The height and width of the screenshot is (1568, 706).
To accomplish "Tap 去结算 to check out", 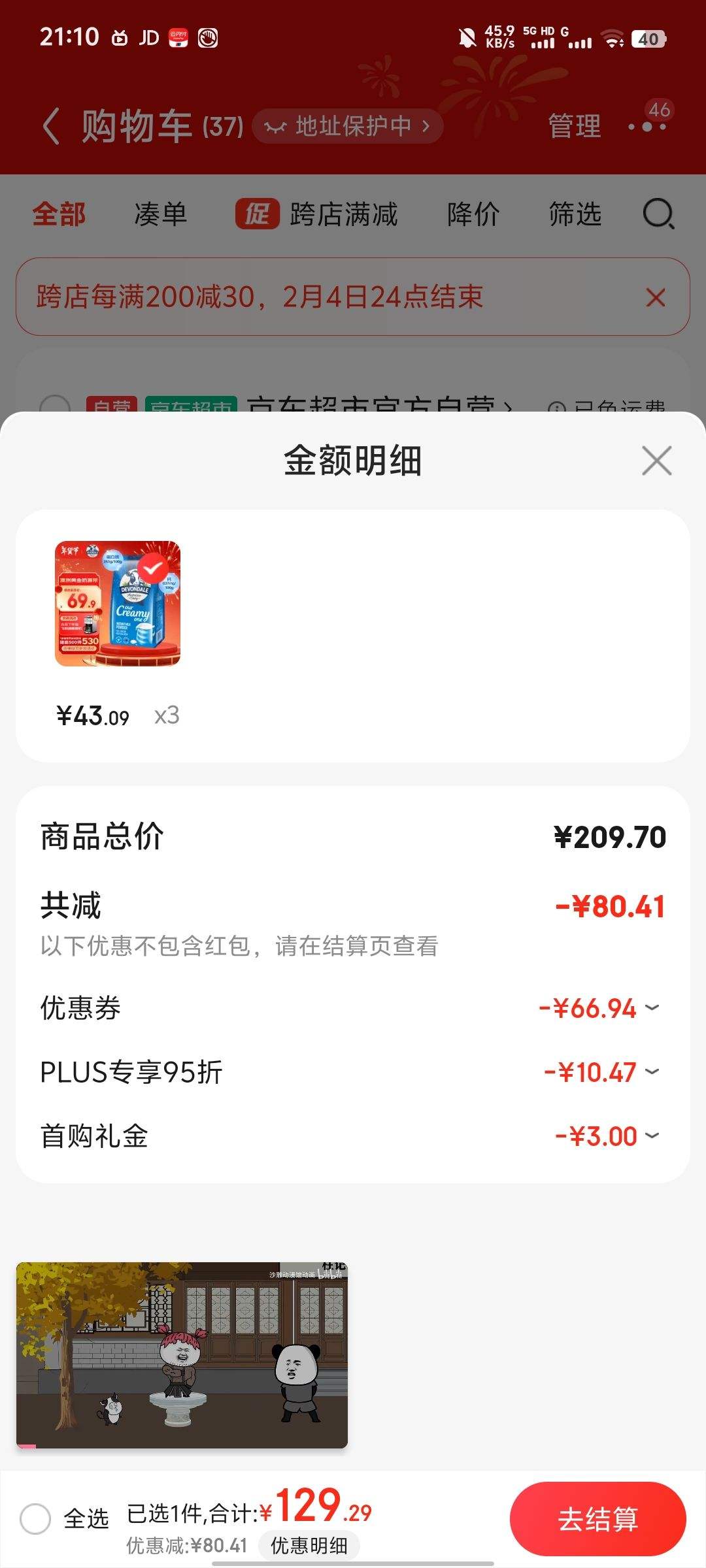I will 597,1518.
